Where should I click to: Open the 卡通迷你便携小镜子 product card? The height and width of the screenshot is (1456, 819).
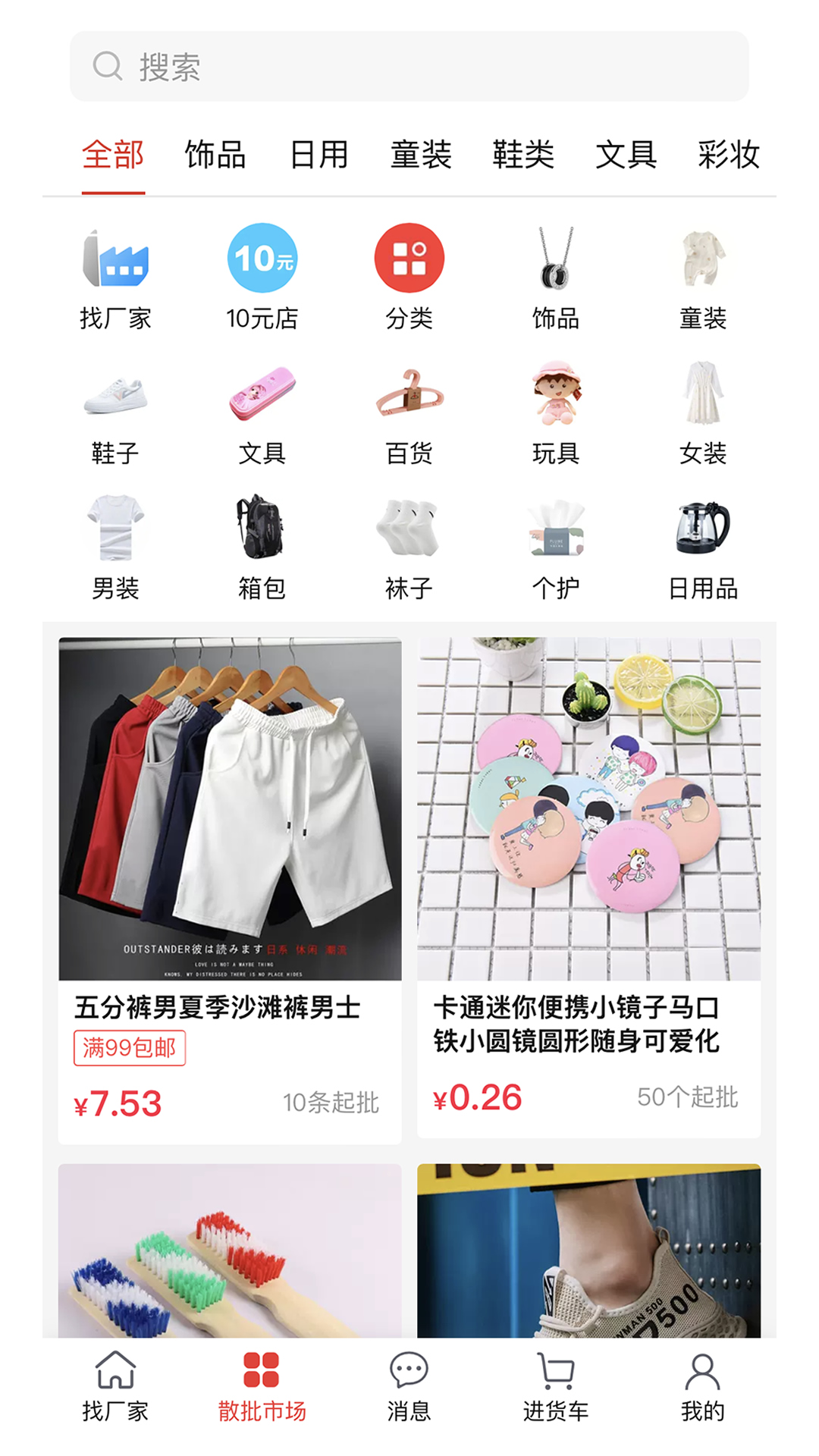[588, 886]
